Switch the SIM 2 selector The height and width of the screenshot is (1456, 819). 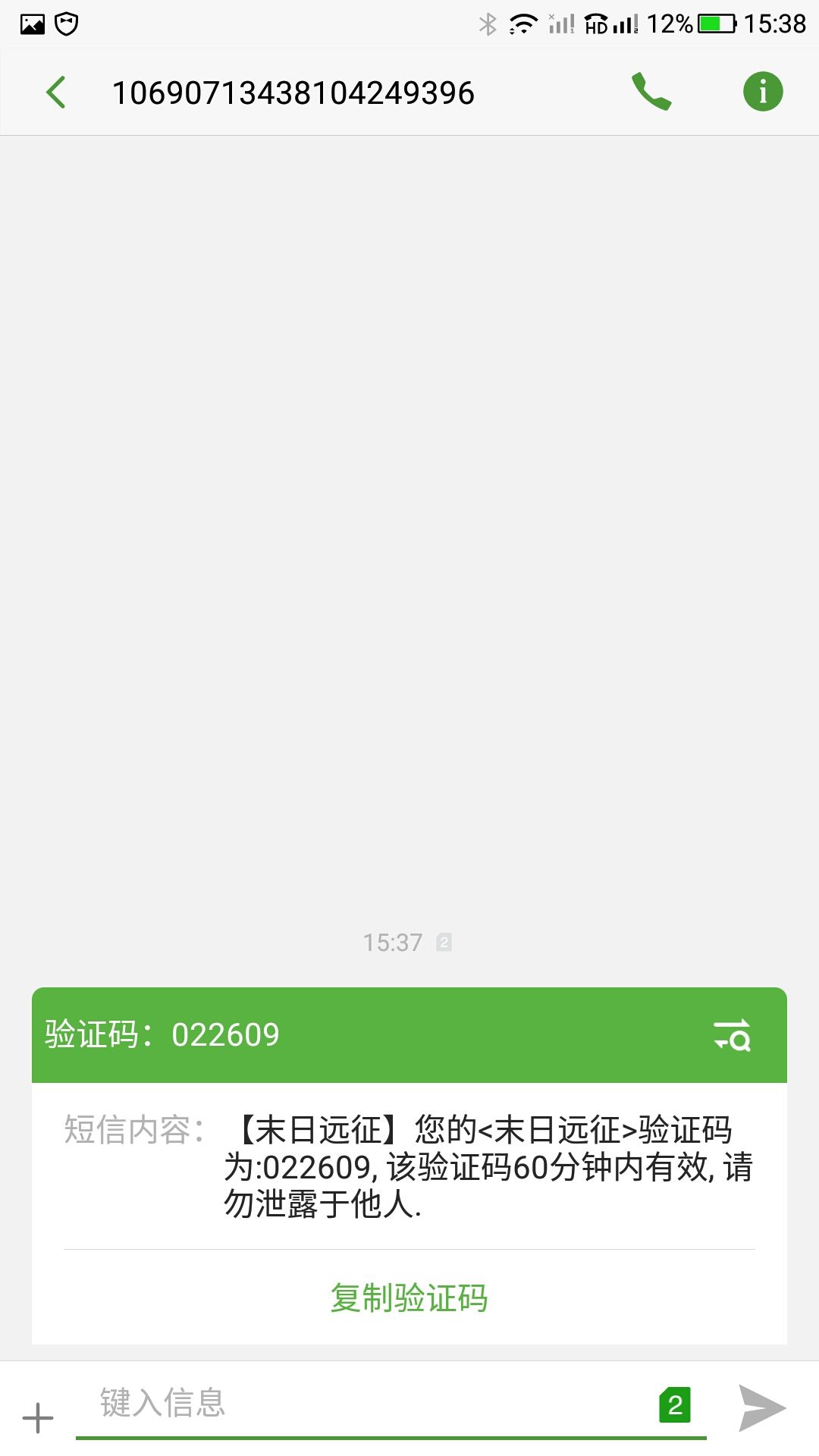675,1404
